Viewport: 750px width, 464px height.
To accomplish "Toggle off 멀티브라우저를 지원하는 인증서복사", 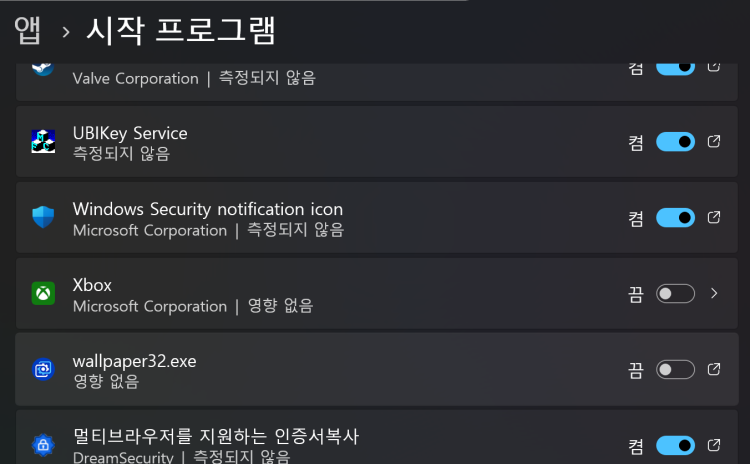I will 675,446.
